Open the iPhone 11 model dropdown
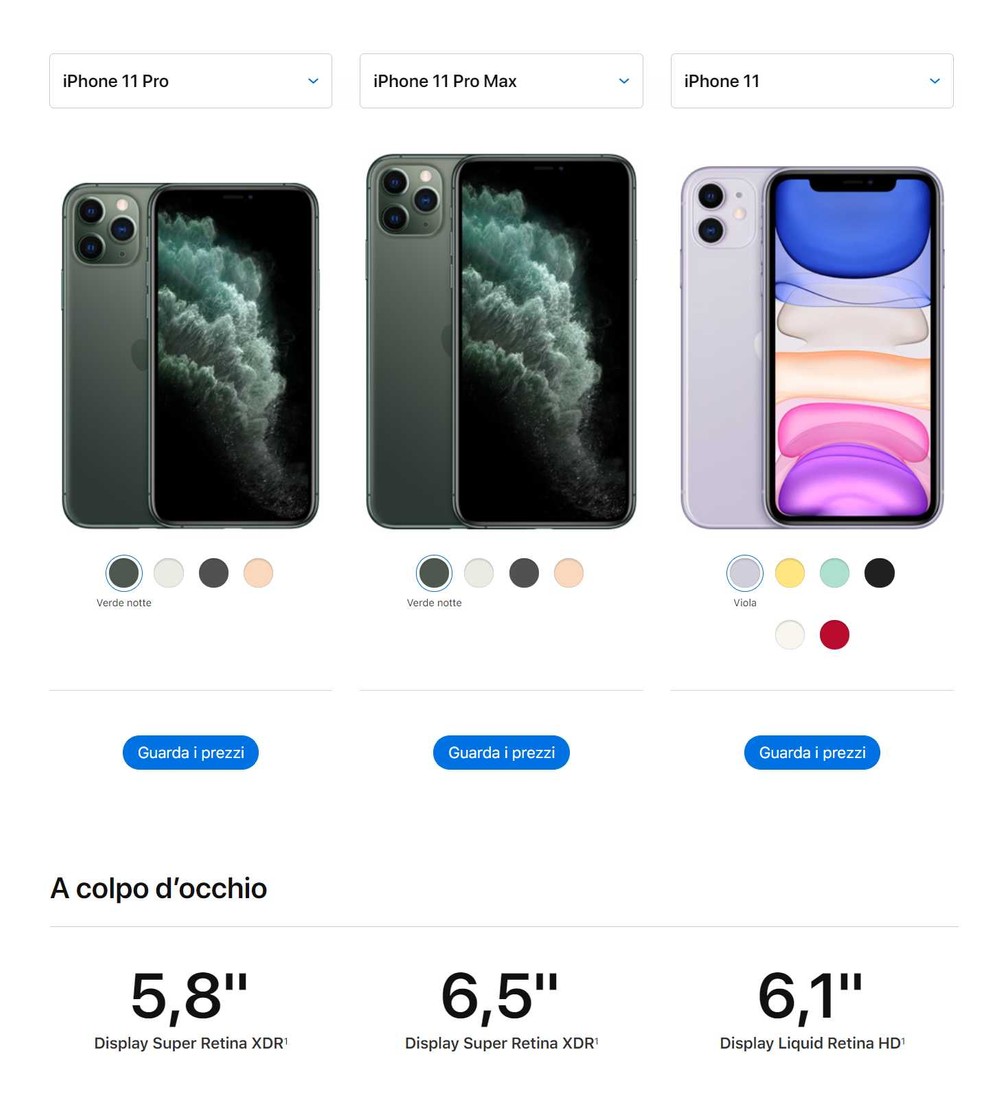The height and width of the screenshot is (1095, 1000). (x=811, y=81)
